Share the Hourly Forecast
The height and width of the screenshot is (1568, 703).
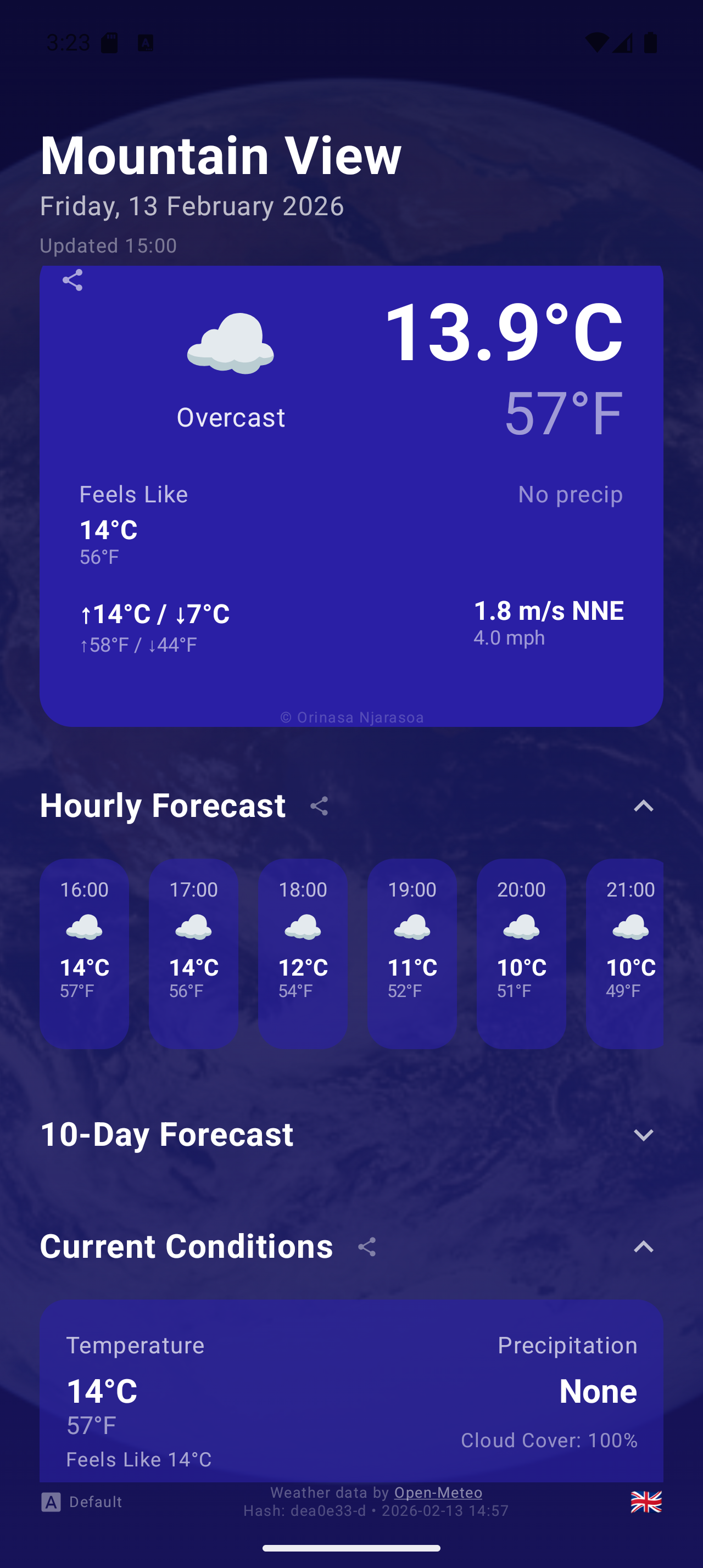tap(319, 806)
